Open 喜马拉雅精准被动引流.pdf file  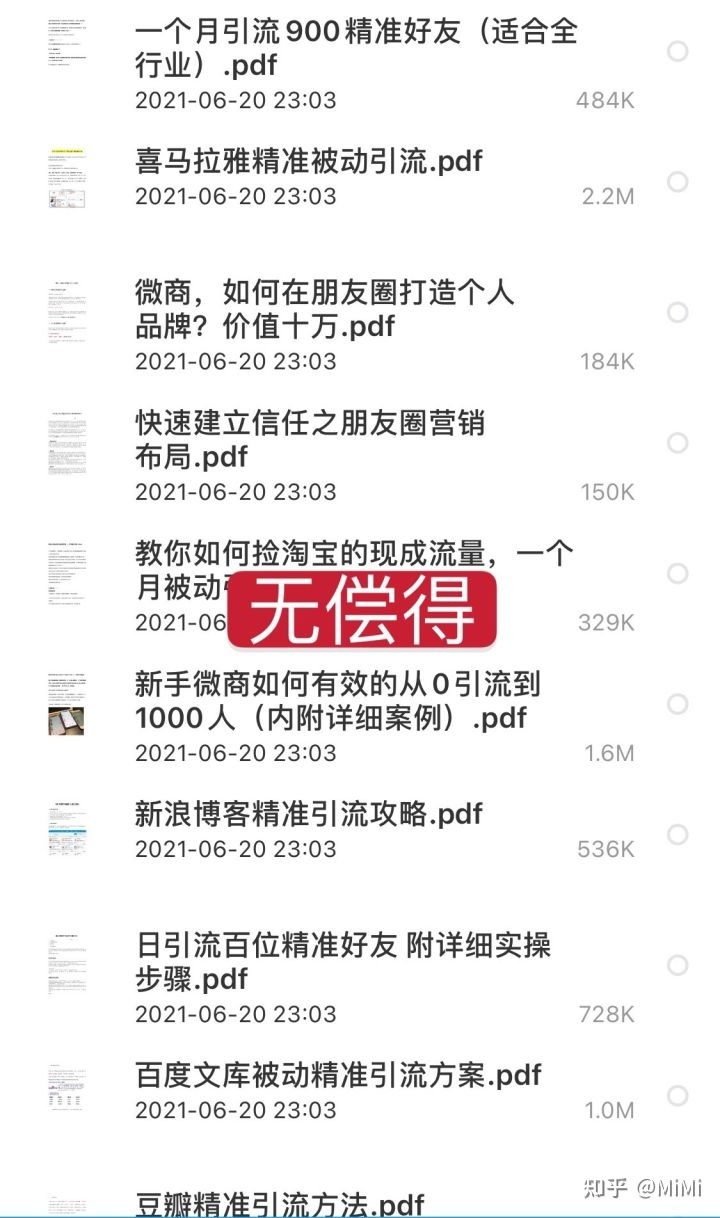pyautogui.click(x=309, y=161)
